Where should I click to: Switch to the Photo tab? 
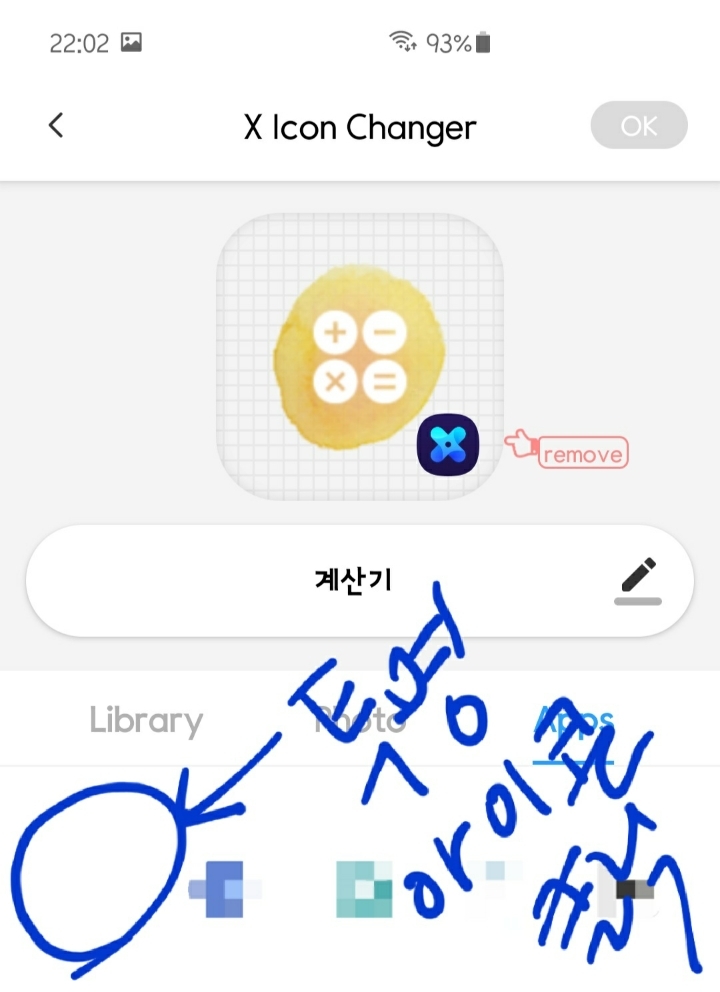pos(360,720)
